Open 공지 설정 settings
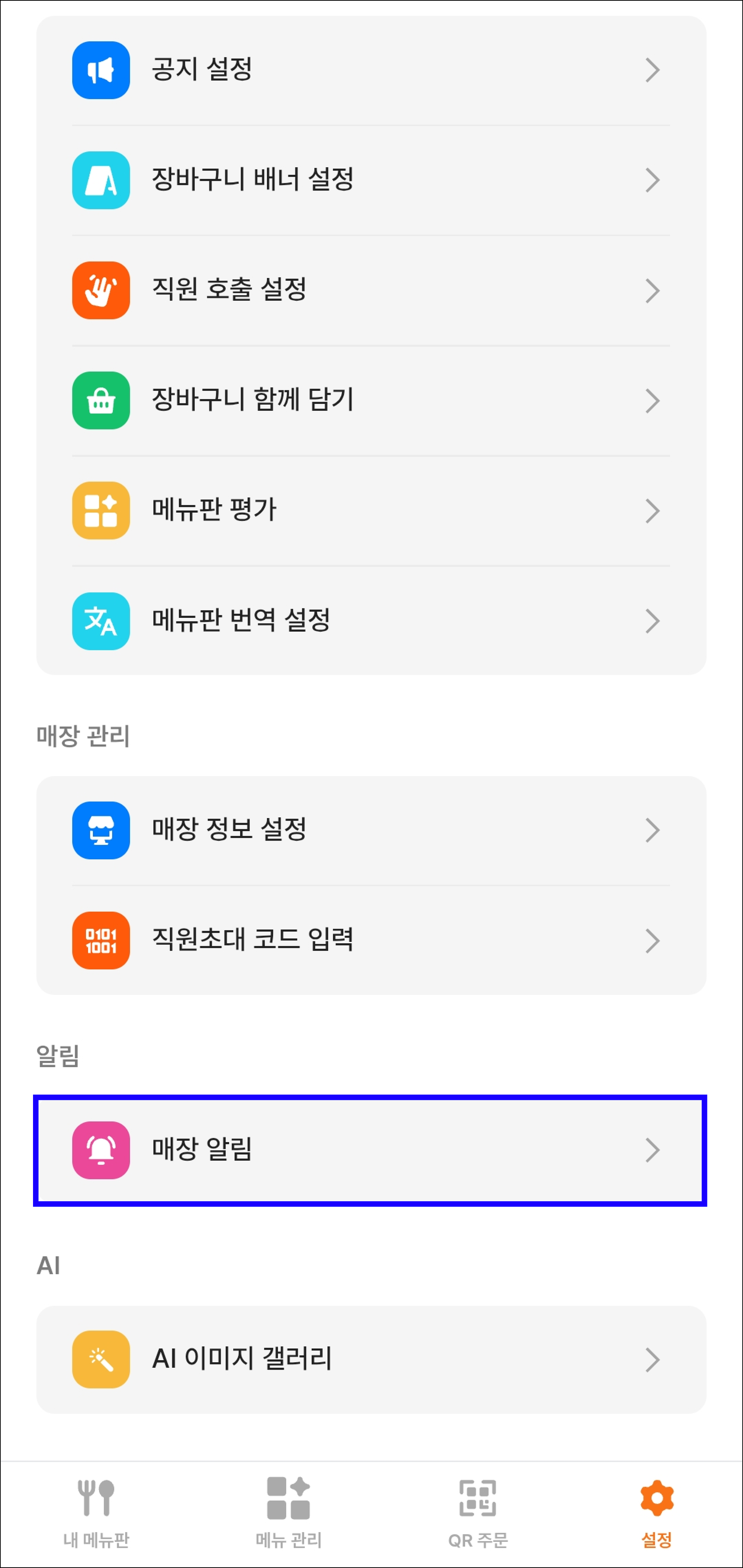 (x=370, y=70)
